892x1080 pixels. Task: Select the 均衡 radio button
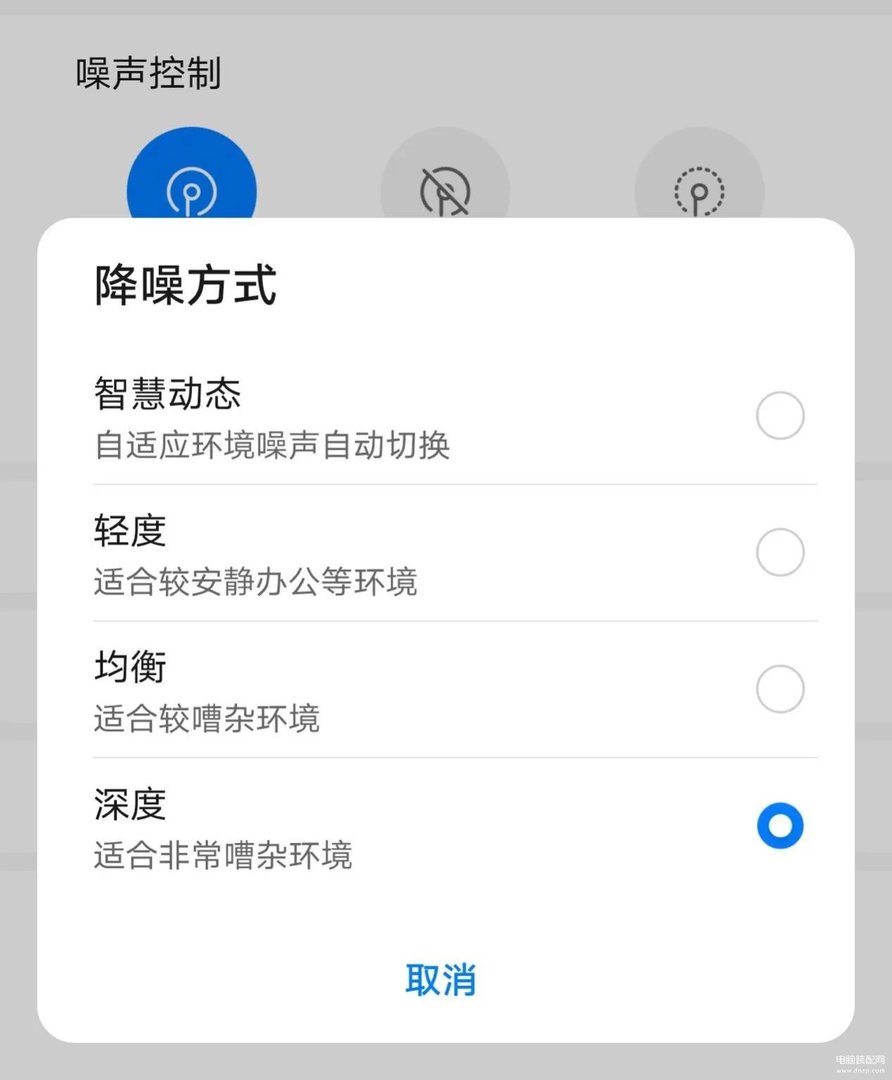coord(780,689)
